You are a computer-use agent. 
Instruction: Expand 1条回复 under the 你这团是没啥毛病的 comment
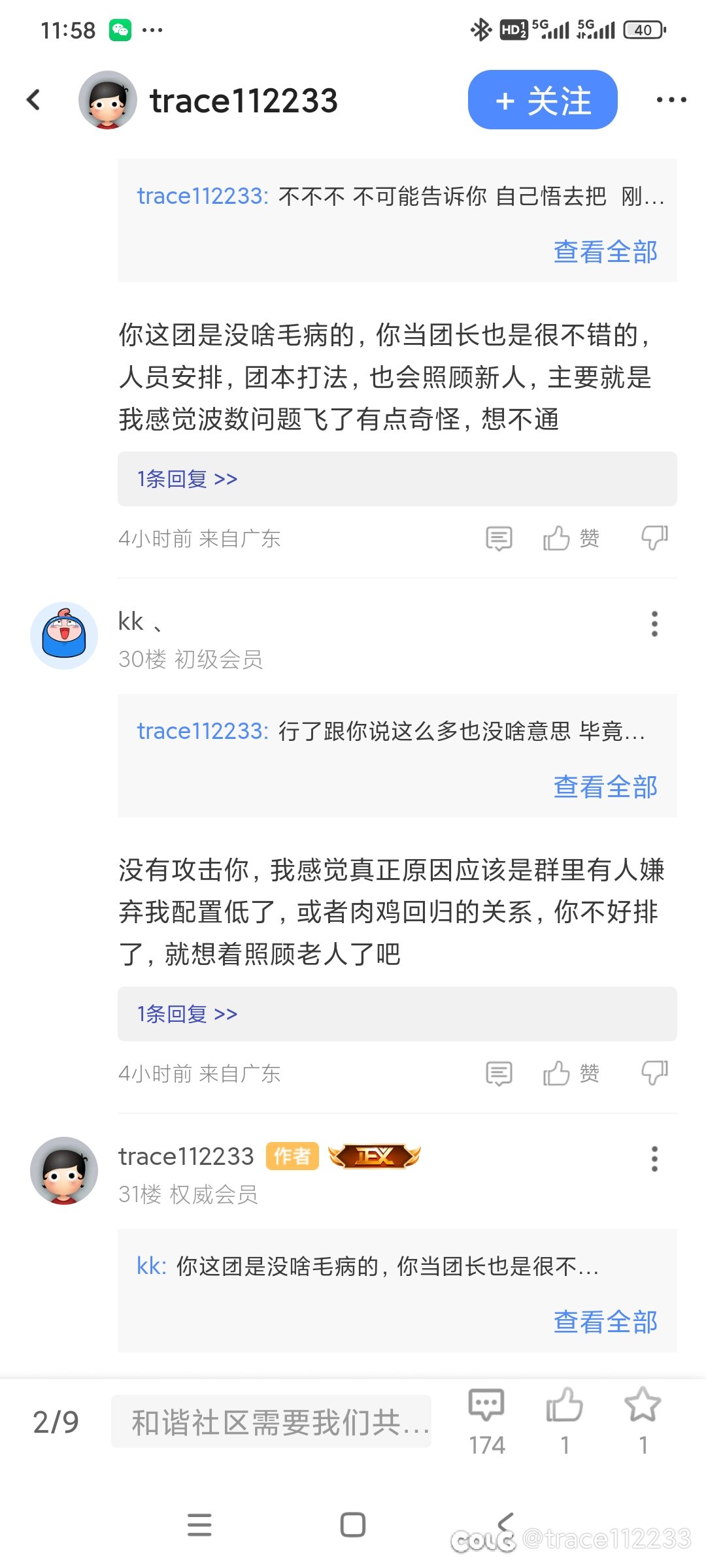click(x=187, y=479)
